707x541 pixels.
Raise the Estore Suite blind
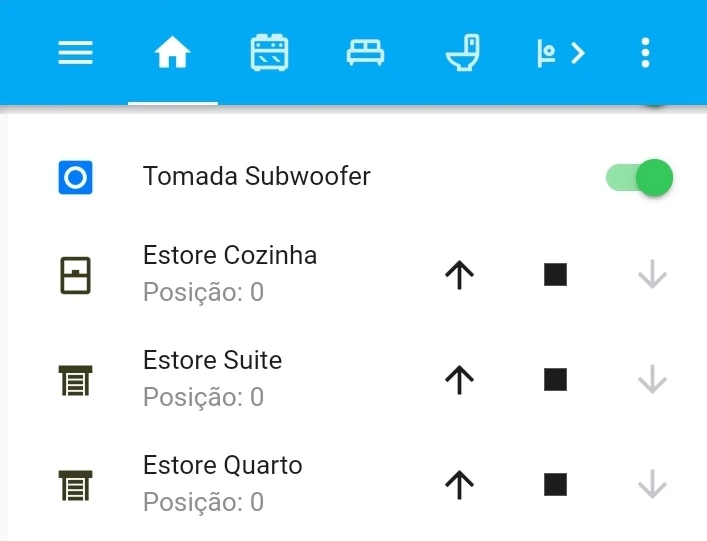(x=458, y=379)
